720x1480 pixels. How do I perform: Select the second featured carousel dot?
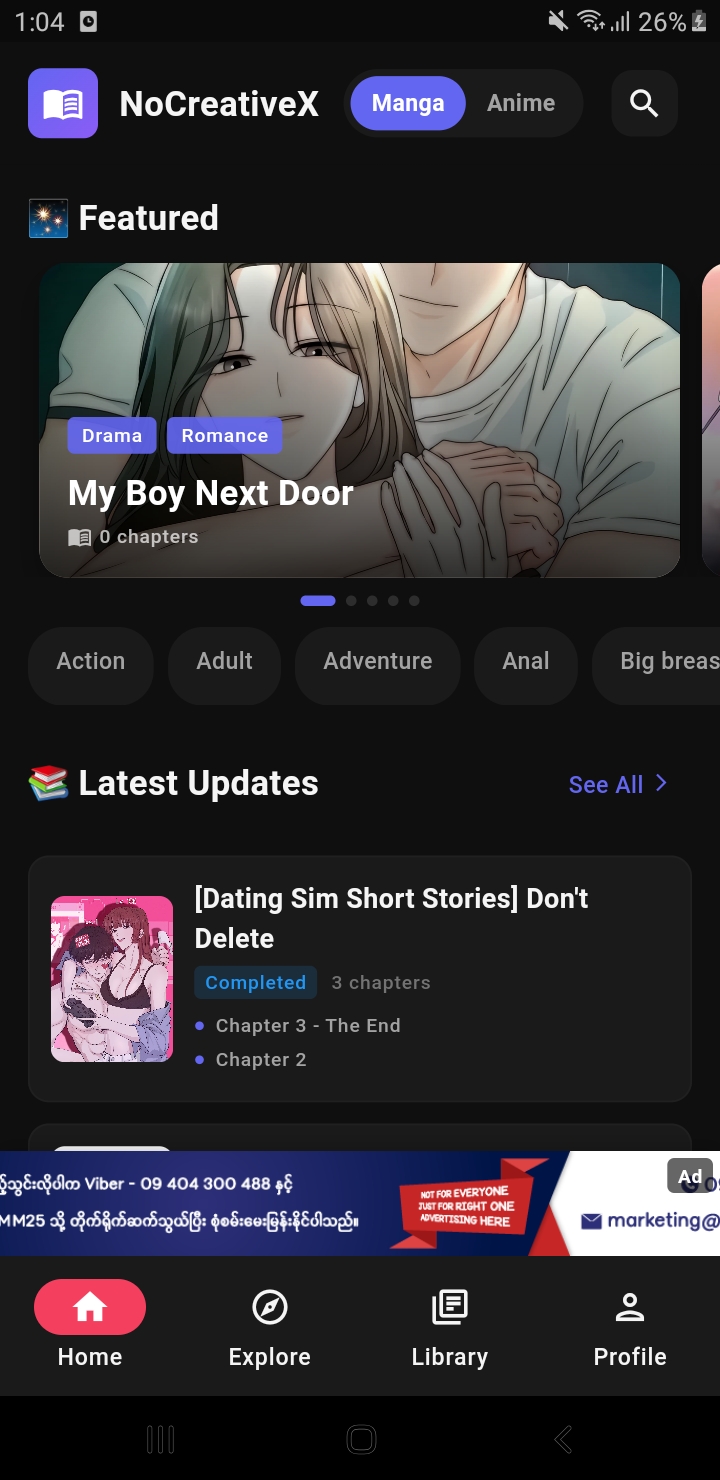(351, 600)
